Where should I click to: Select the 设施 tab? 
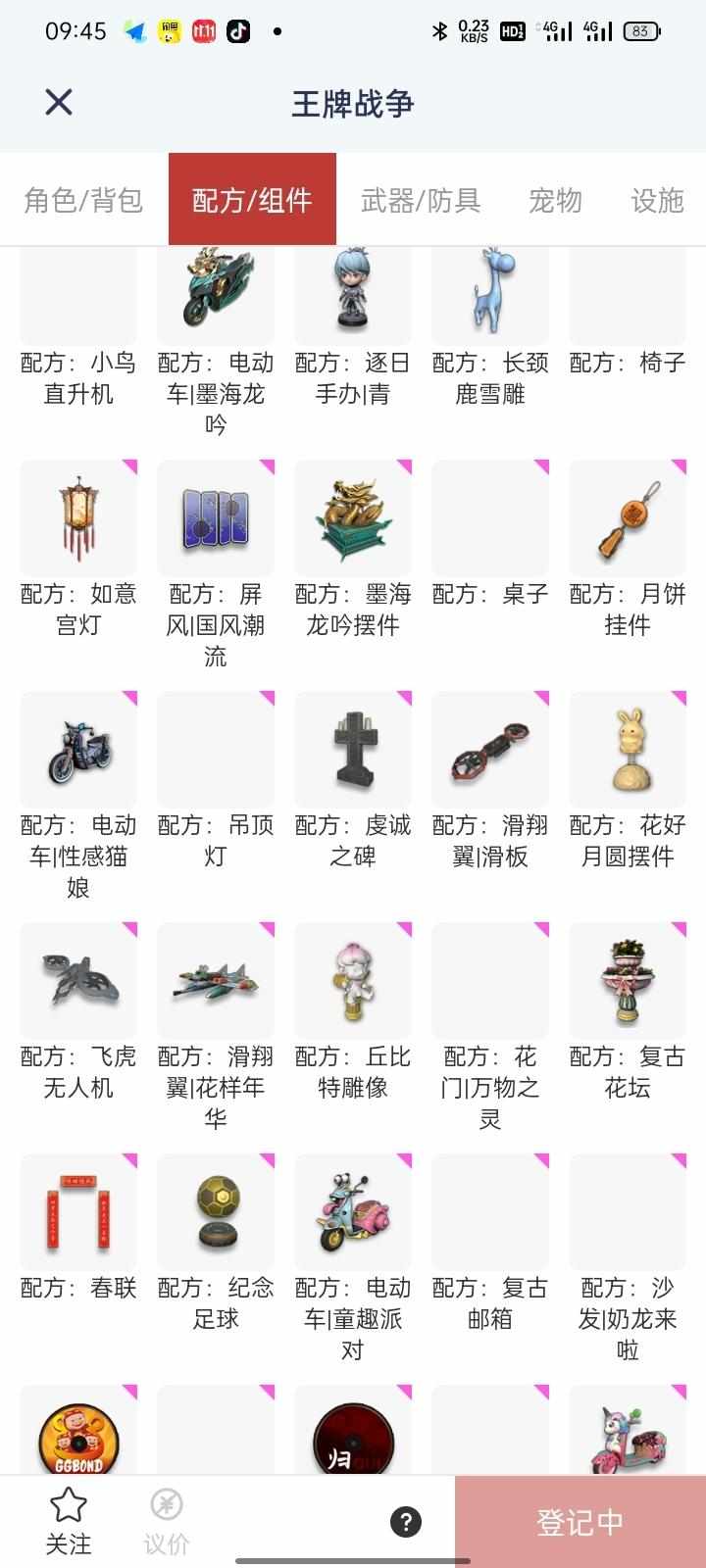656,201
